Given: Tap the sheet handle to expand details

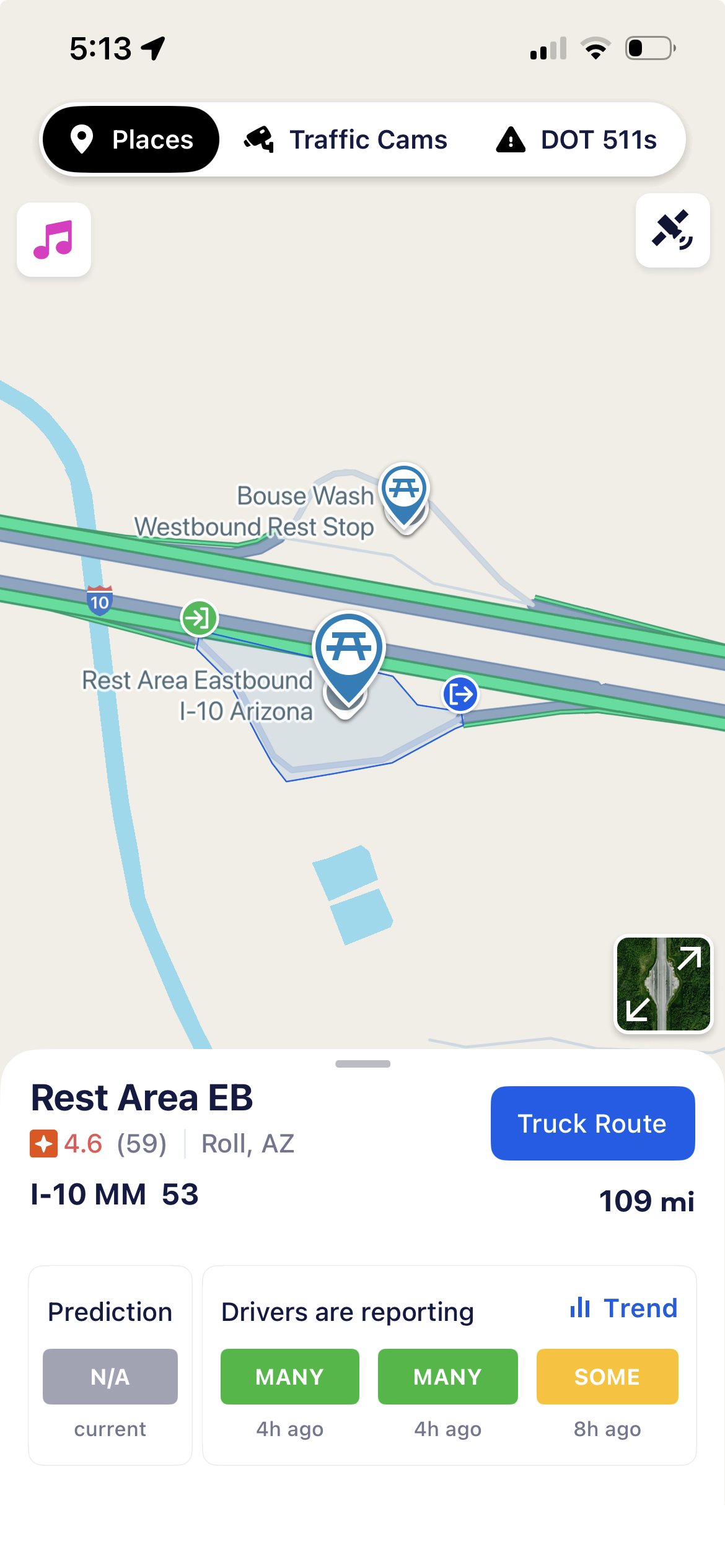Looking at the screenshot, I should point(362,1064).
